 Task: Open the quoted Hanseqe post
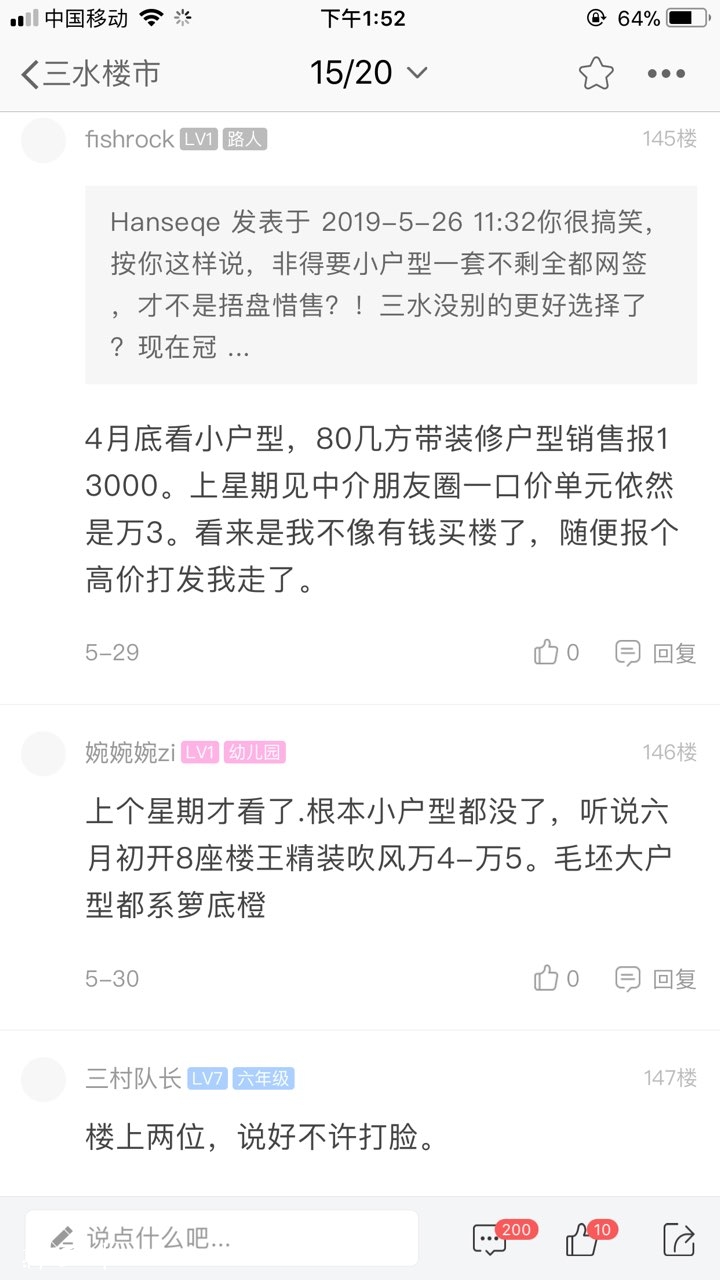390,285
